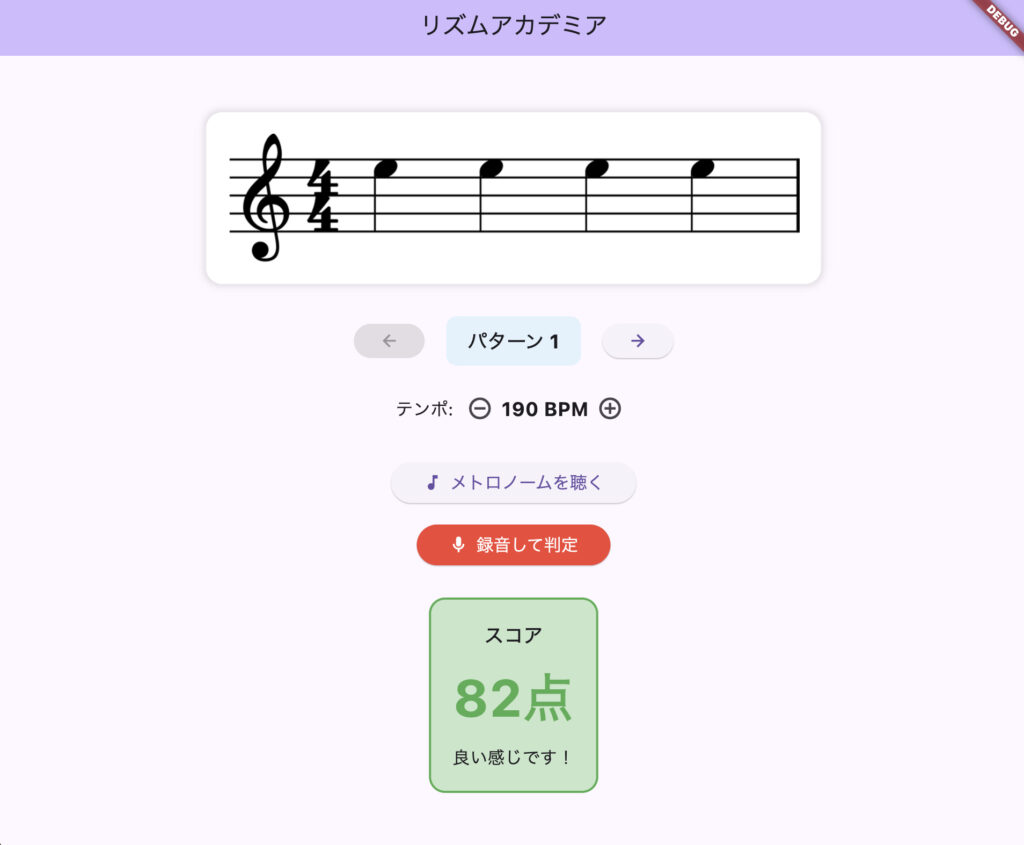Tap the previous pattern arrow button
Screen dimensions: 1024x845
[x=389, y=341]
